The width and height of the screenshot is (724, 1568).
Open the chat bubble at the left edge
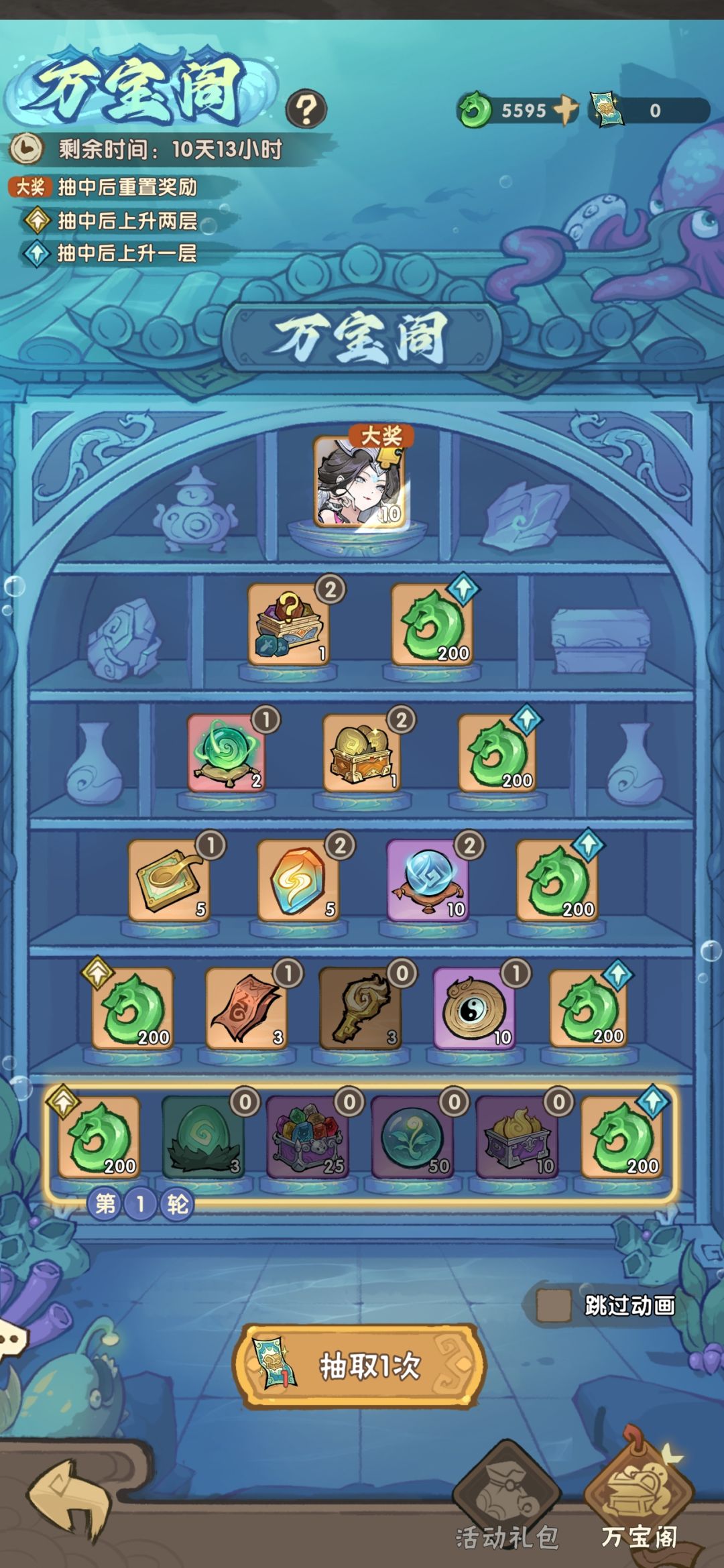(12, 1339)
